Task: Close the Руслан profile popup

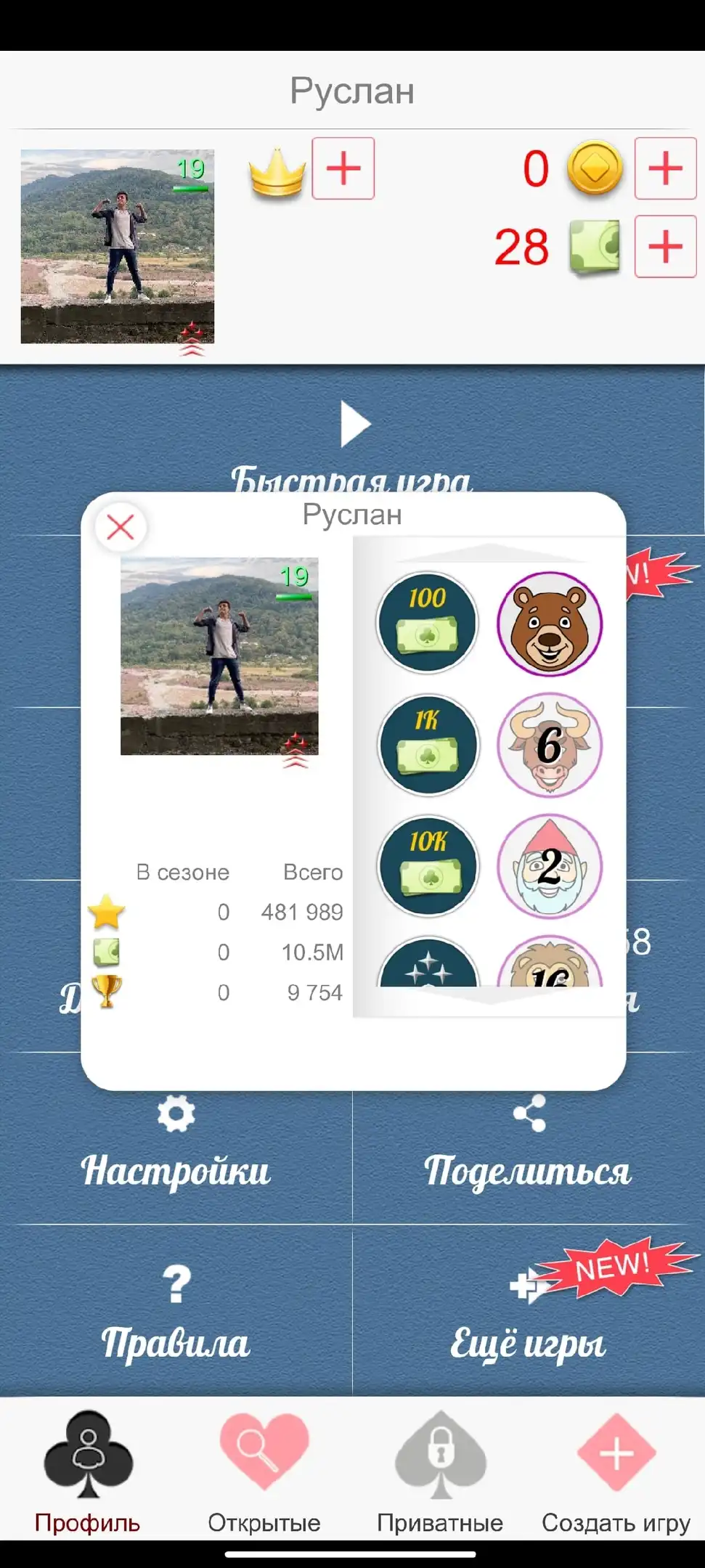Action: (121, 527)
